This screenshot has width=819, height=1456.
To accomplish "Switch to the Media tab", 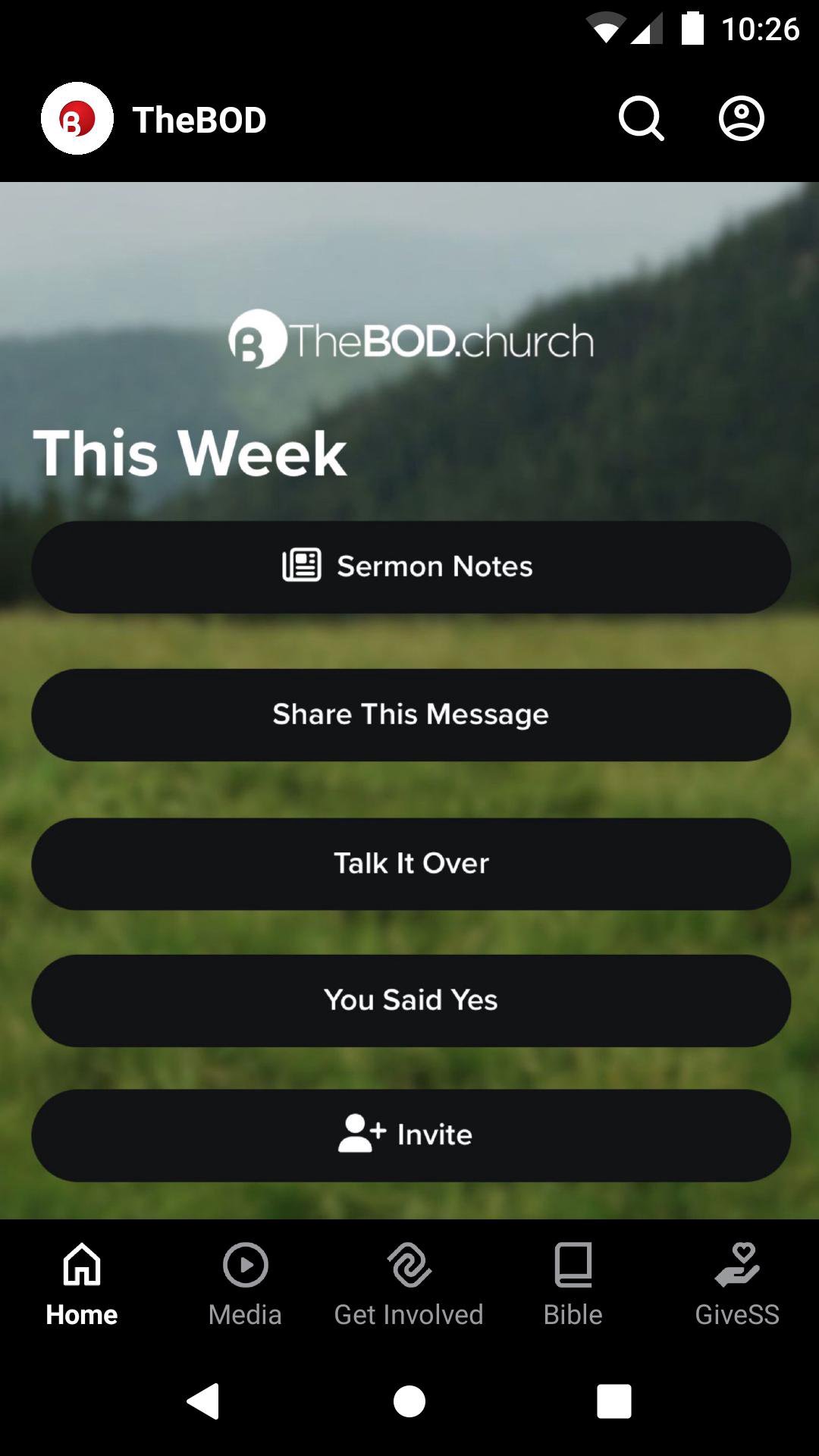I will point(245,1282).
